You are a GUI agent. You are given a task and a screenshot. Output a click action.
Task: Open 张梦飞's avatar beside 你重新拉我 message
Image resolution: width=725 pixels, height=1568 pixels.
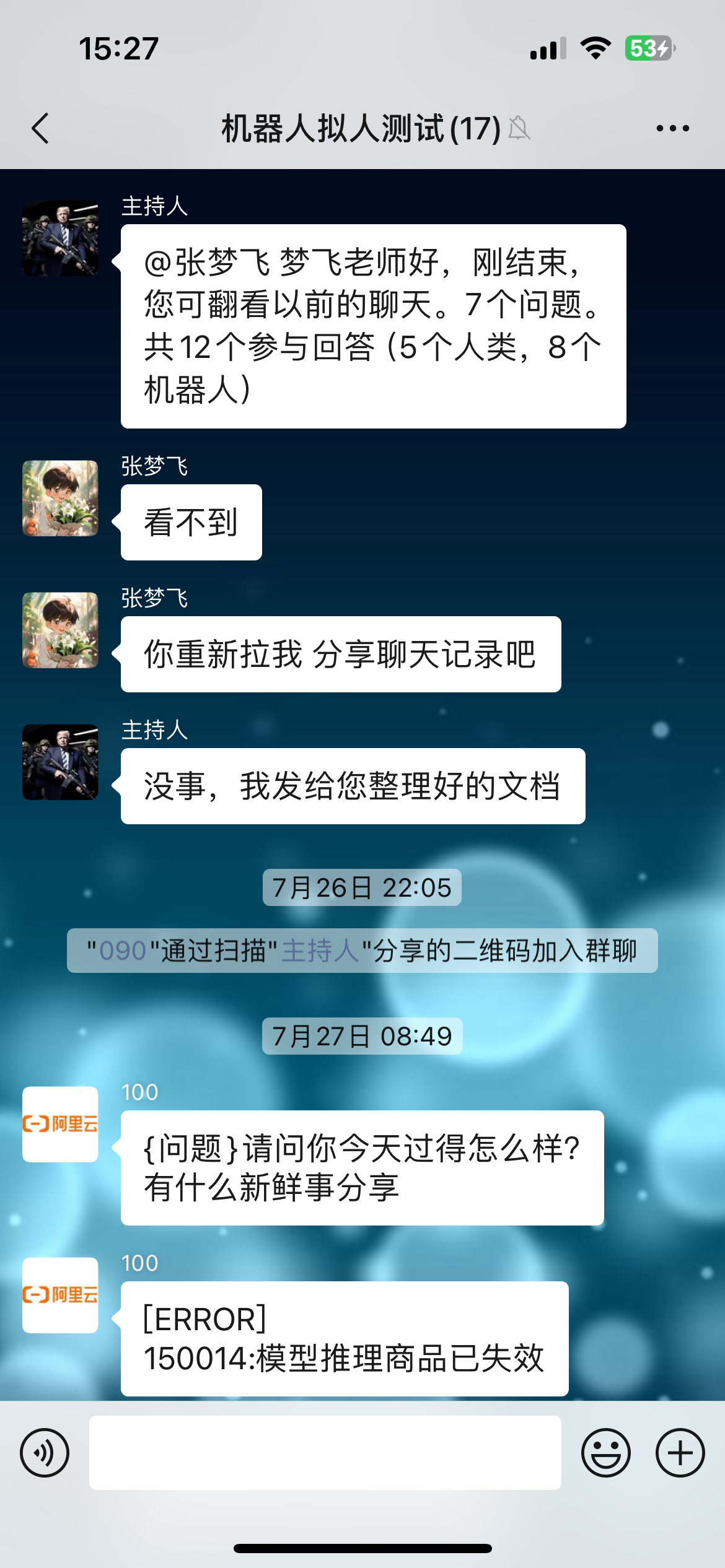tap(60, 630)
